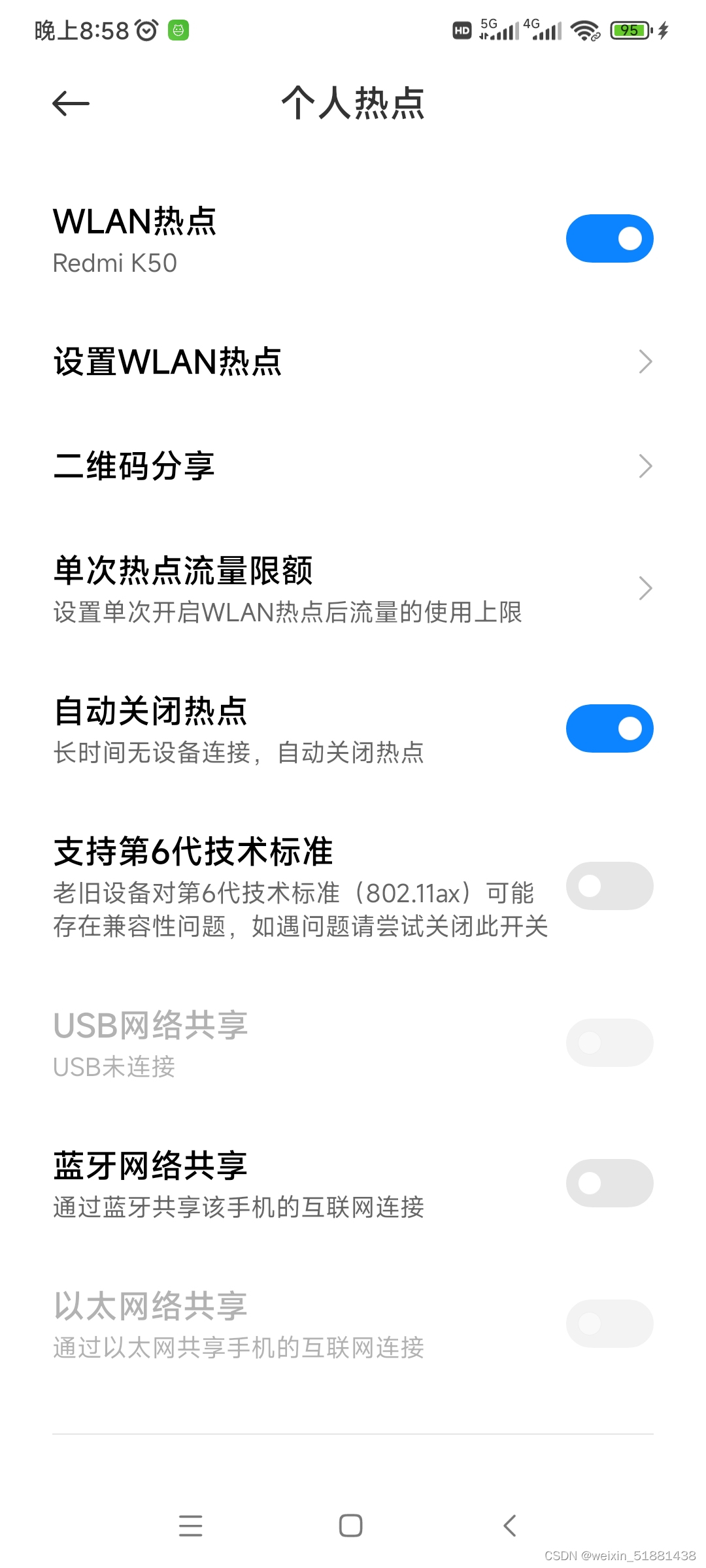
Task: Open recent apps from the navigation bar
Action: click(190, 1526)
